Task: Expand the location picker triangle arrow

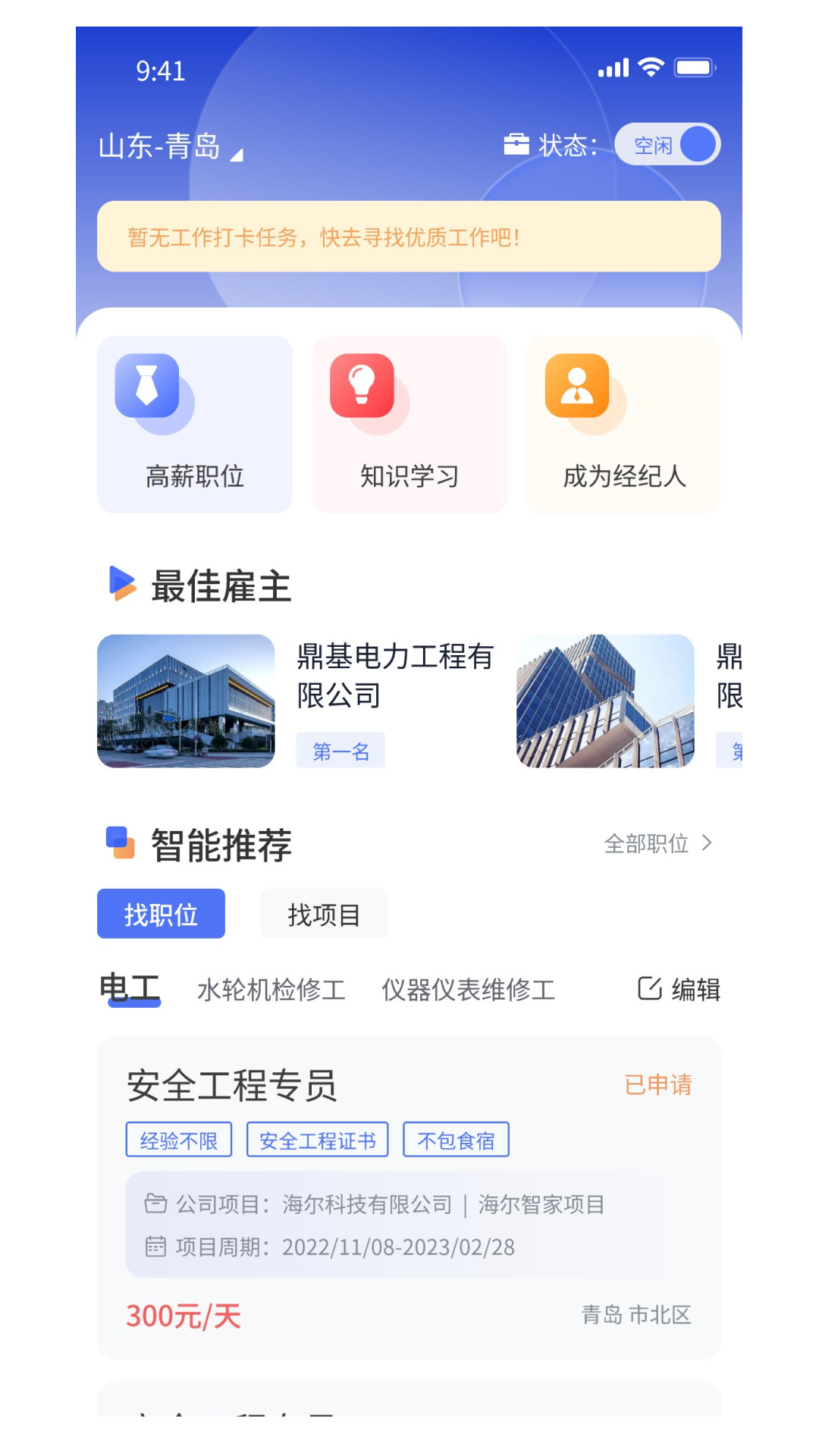Action: (237, 155)
